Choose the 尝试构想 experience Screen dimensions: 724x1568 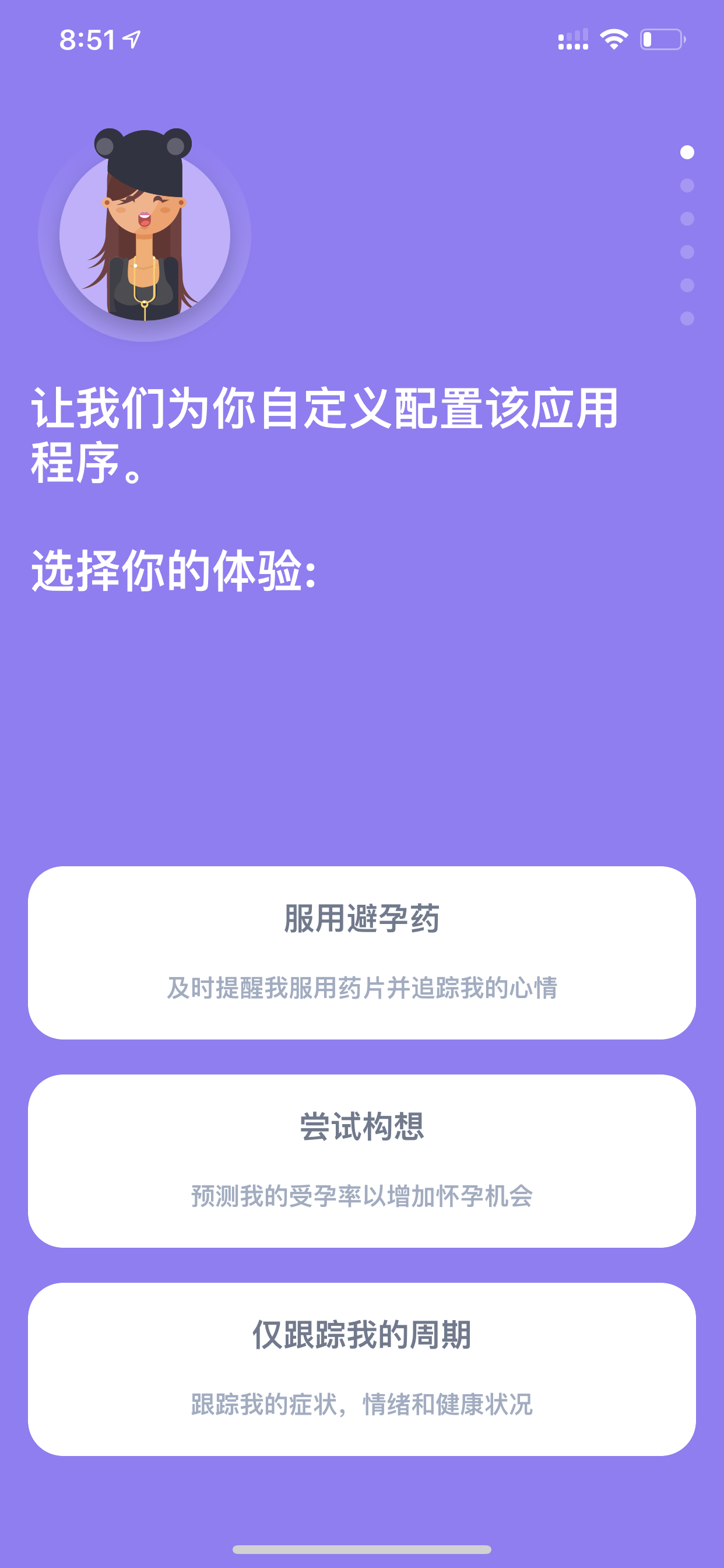(x=362, y=1161)
